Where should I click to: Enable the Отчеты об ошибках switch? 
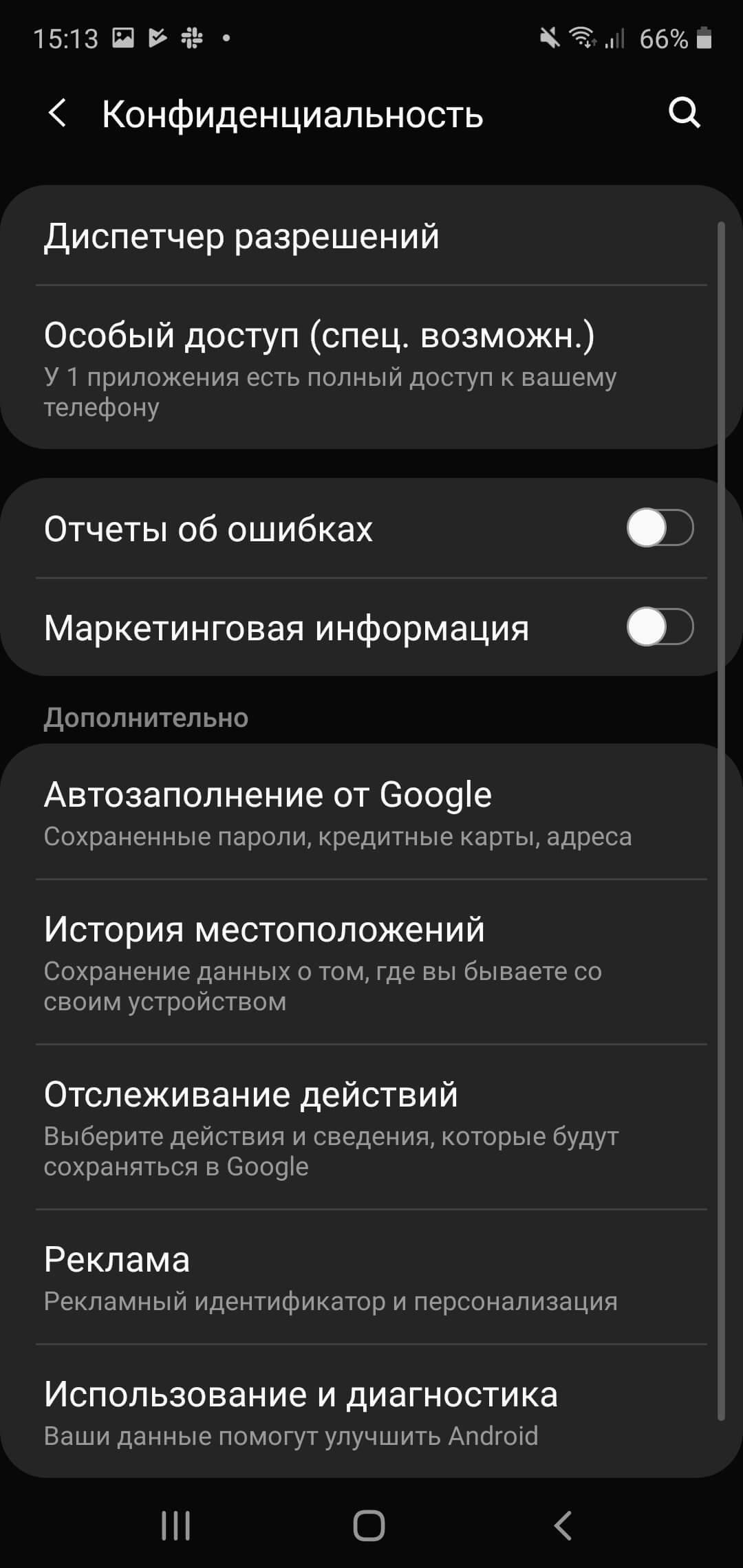[659, 528]
